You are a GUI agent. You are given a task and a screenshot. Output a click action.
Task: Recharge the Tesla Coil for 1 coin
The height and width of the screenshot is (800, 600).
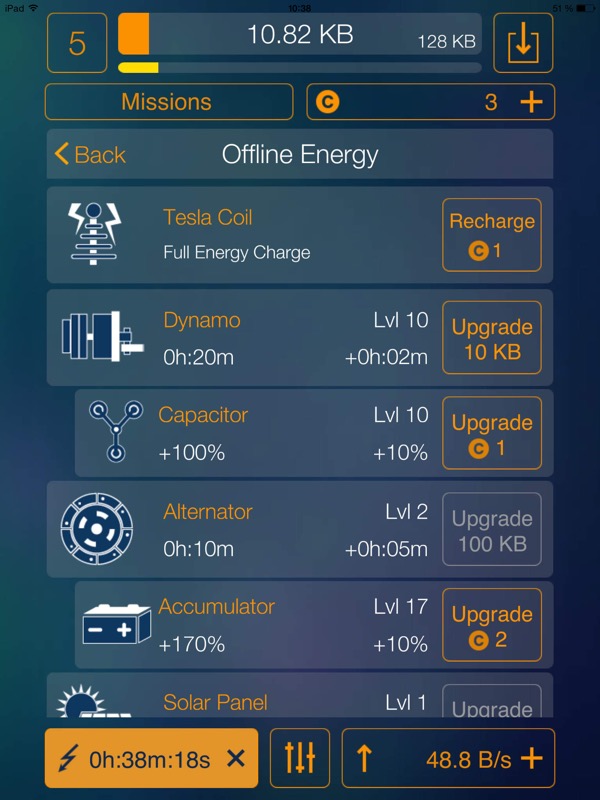click(491, 235)
